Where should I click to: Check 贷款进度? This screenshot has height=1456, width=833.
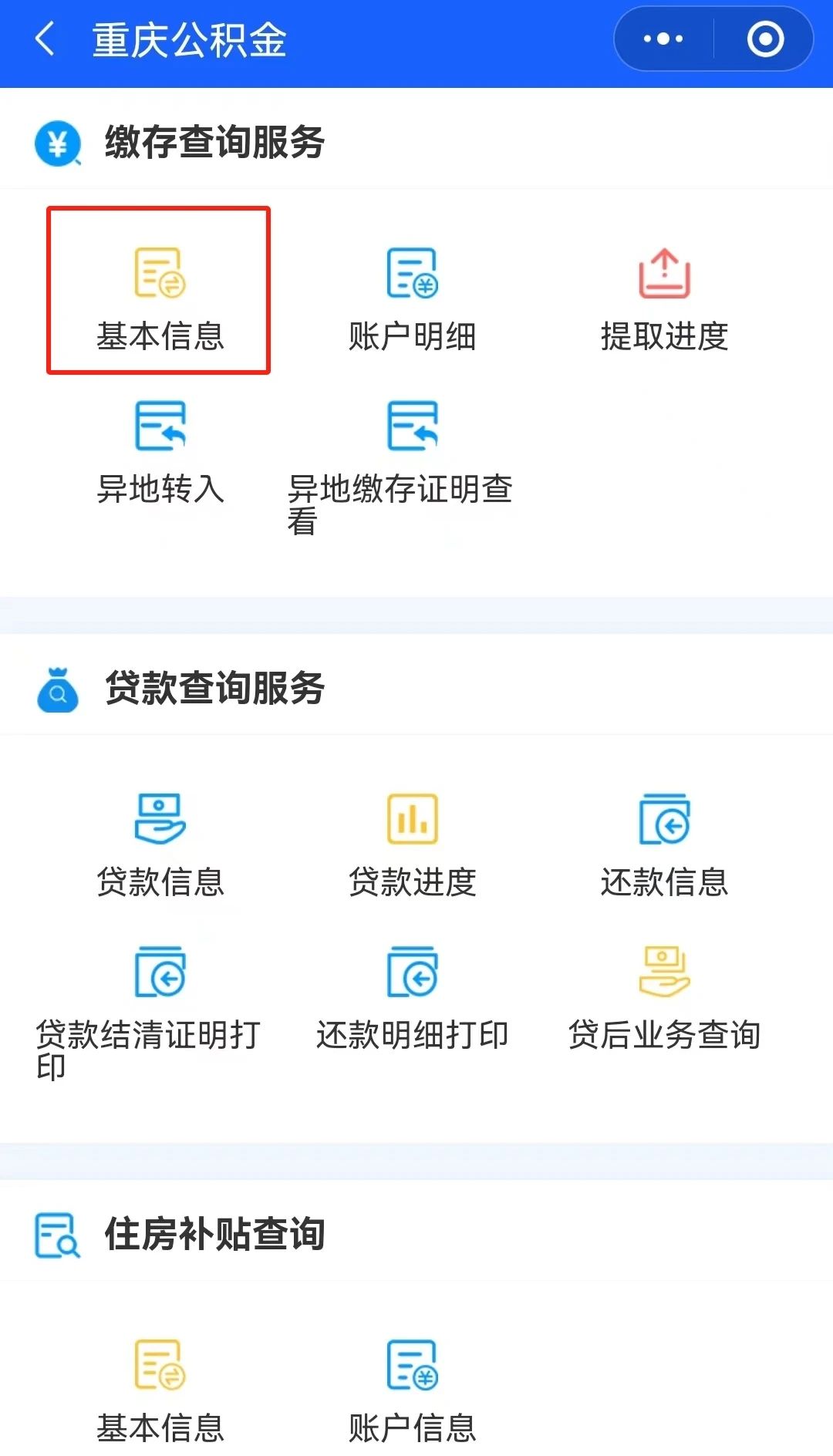point(412,843)
